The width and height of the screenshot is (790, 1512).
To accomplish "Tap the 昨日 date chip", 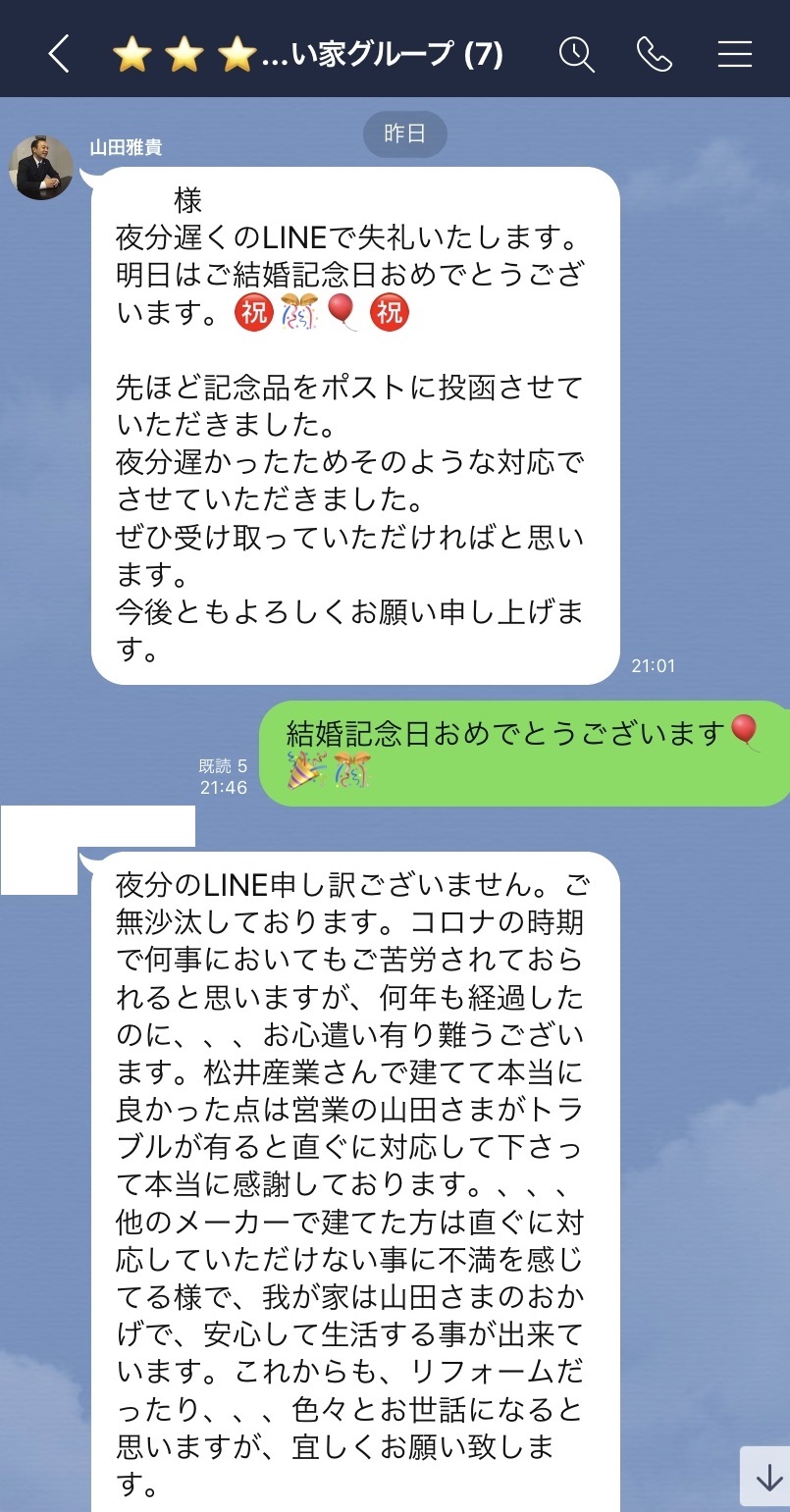I will tap(405, 135).
